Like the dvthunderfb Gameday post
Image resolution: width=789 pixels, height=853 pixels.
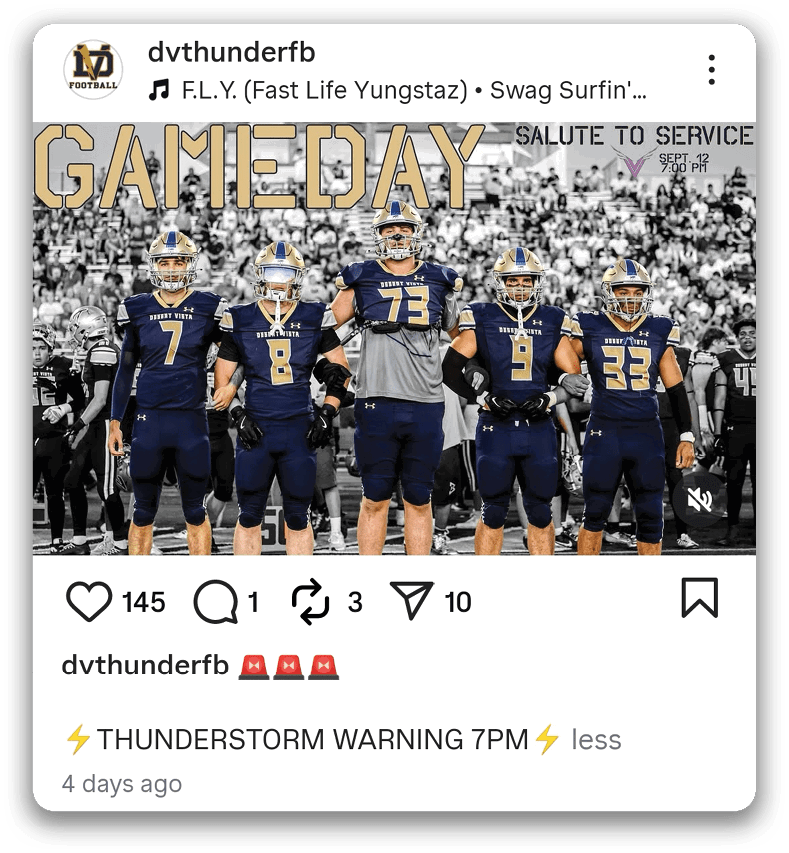(x=89, y=602)
